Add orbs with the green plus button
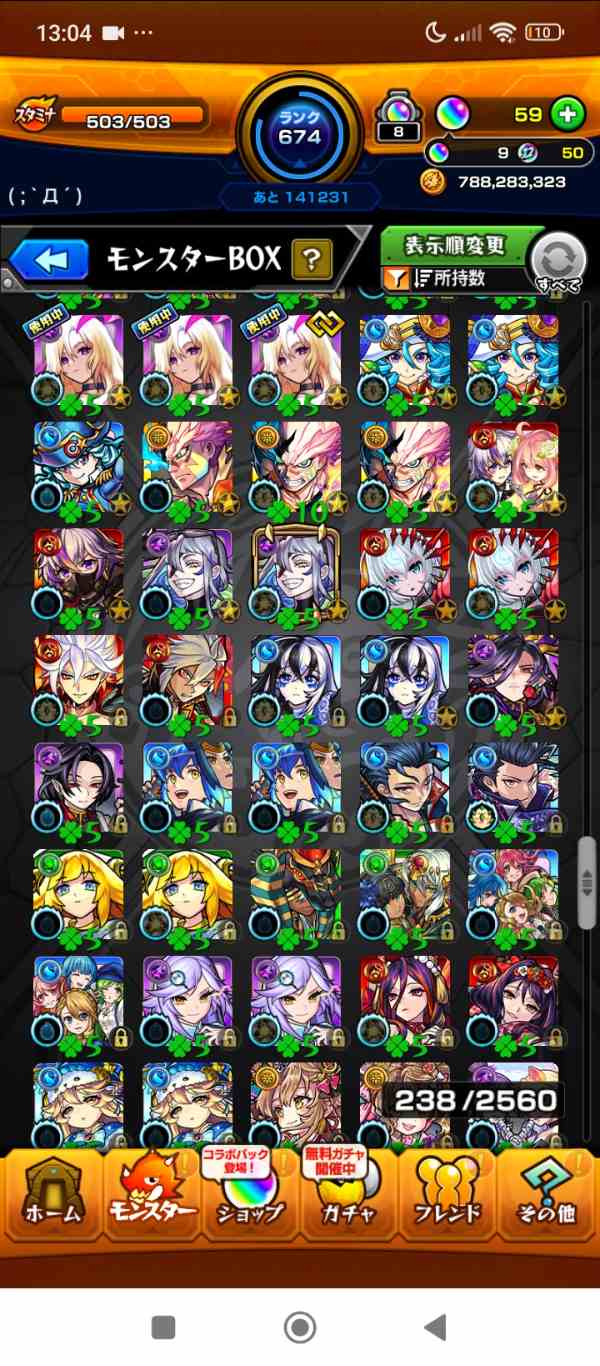Image resolution: width=600 pixels, height=1366 pixels. [x=568, y=115]
